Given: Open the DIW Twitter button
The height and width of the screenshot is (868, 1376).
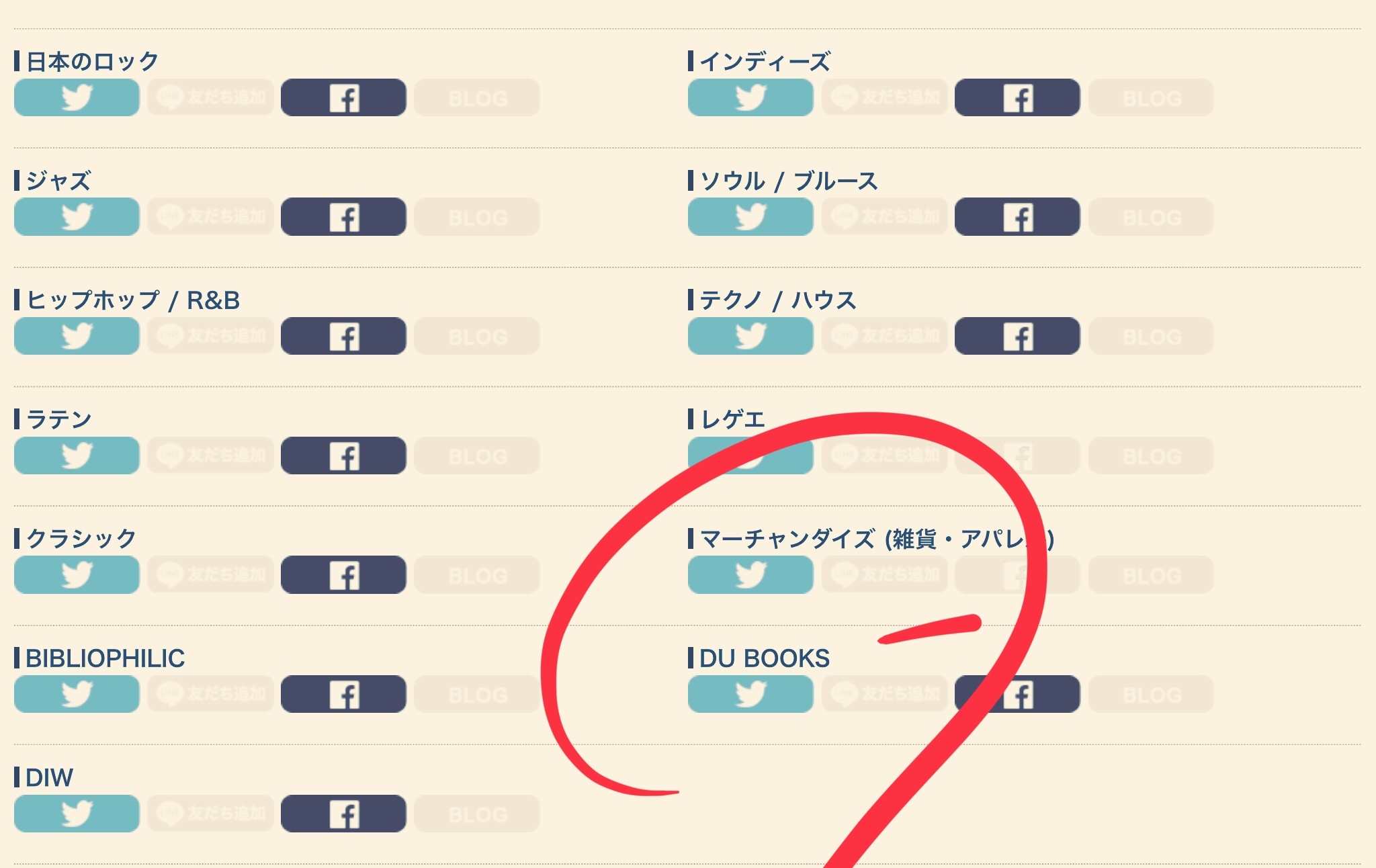Looking at the screenshot, I should tap(77, 814).
